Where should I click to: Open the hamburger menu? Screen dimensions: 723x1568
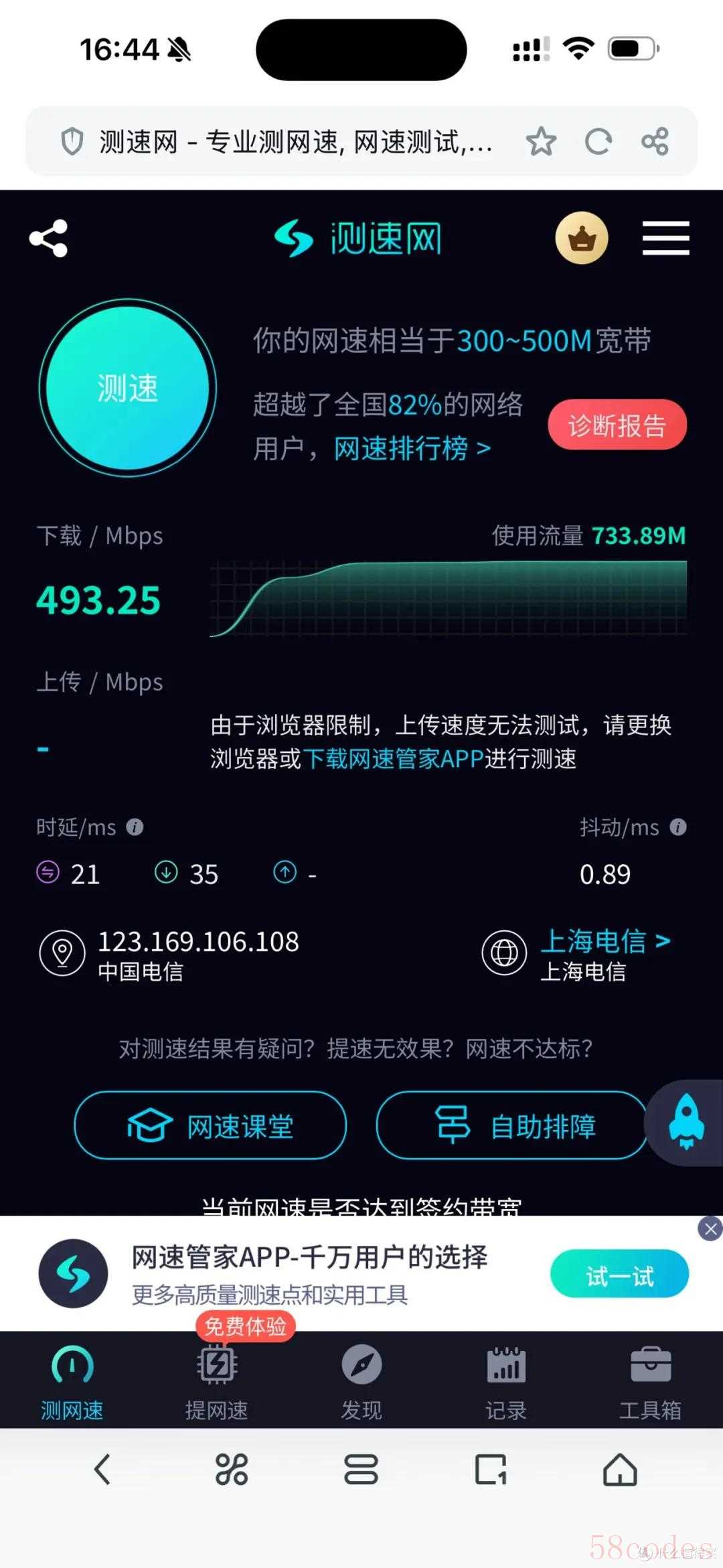[x=665, y=238]
